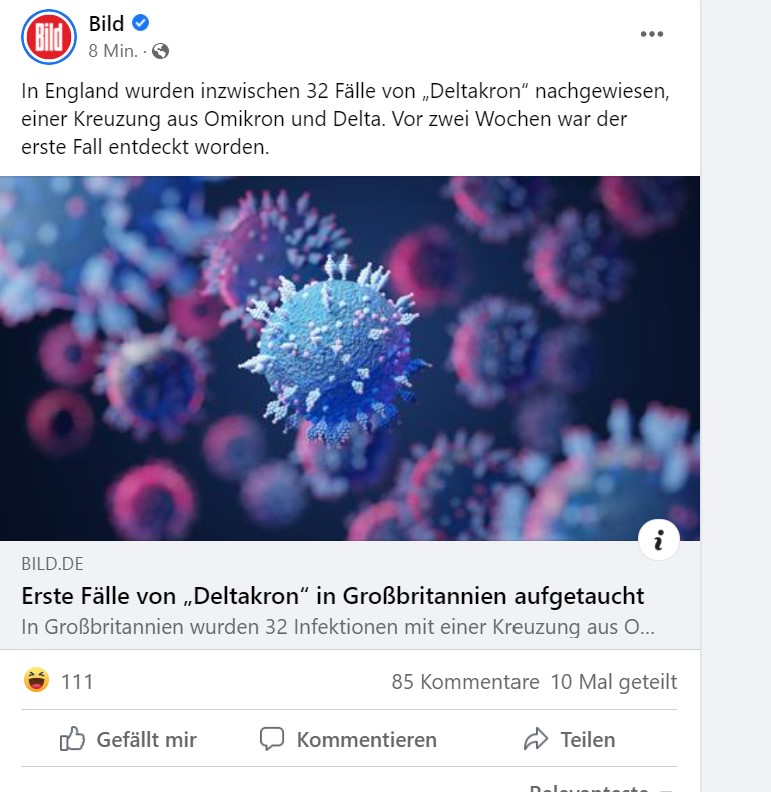This screenshot has width=771, height=792.
Task: Open the post's three-dot options menu
Action: click(651, 34)
